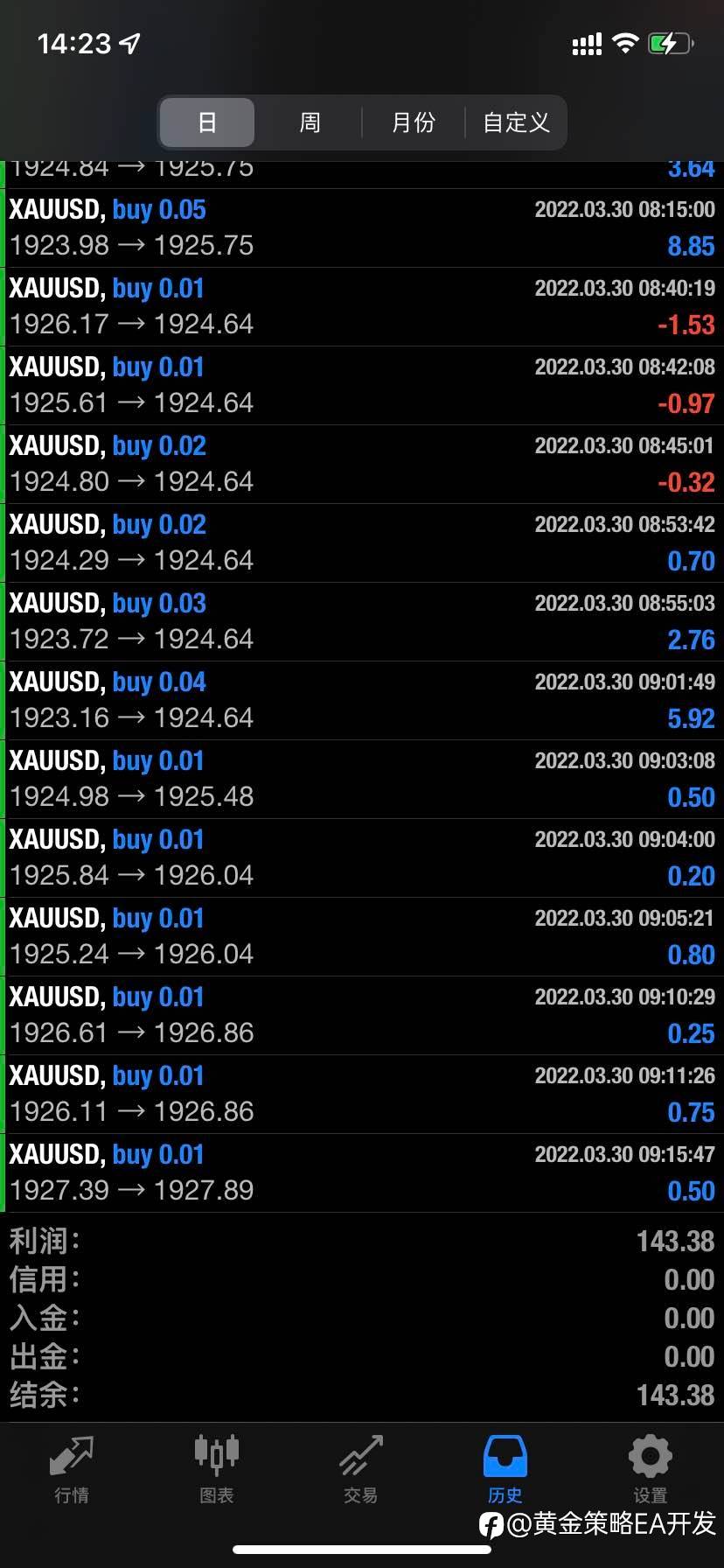Switch to the 月份 (month) period
Viewport: 724px width, 1568px height.
414,122
